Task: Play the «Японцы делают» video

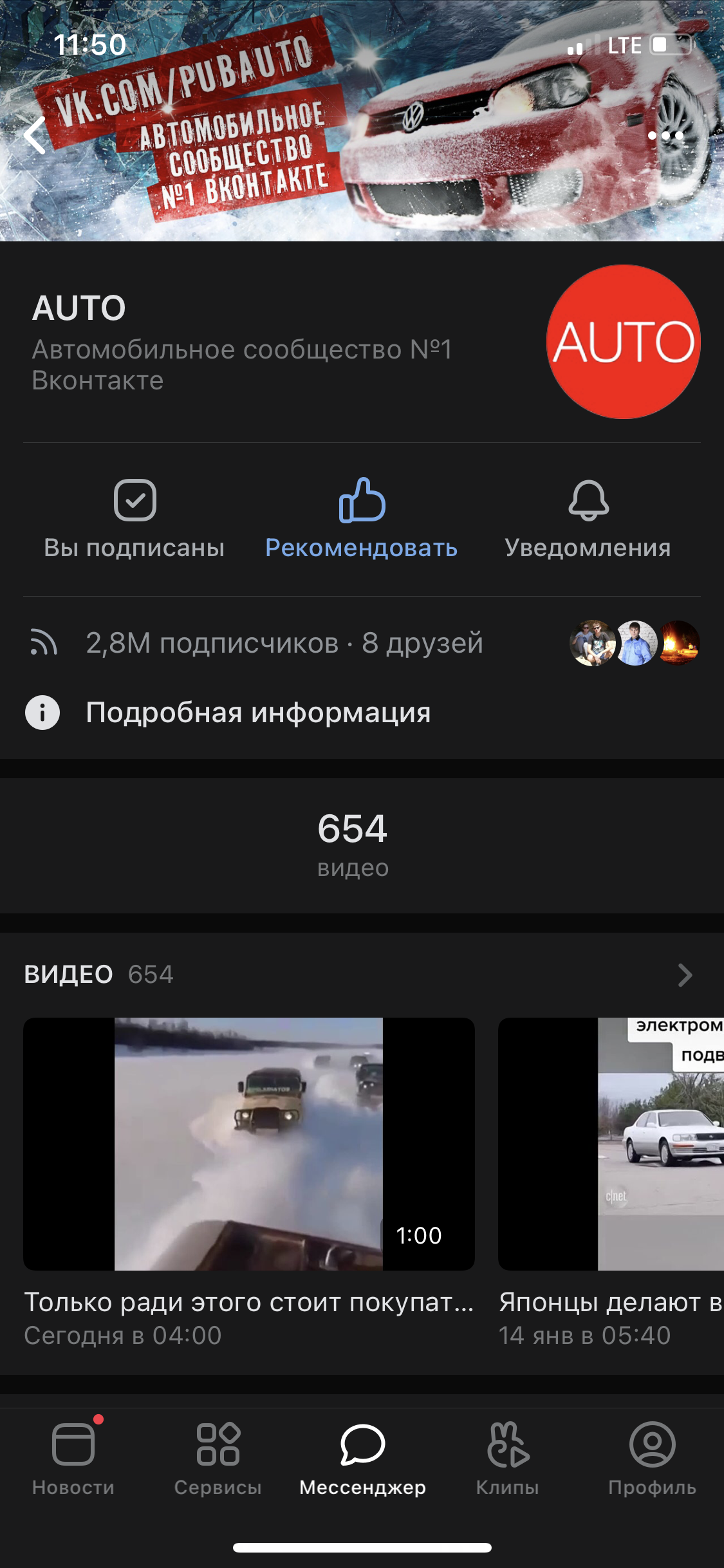Action: pos(611,1144)
